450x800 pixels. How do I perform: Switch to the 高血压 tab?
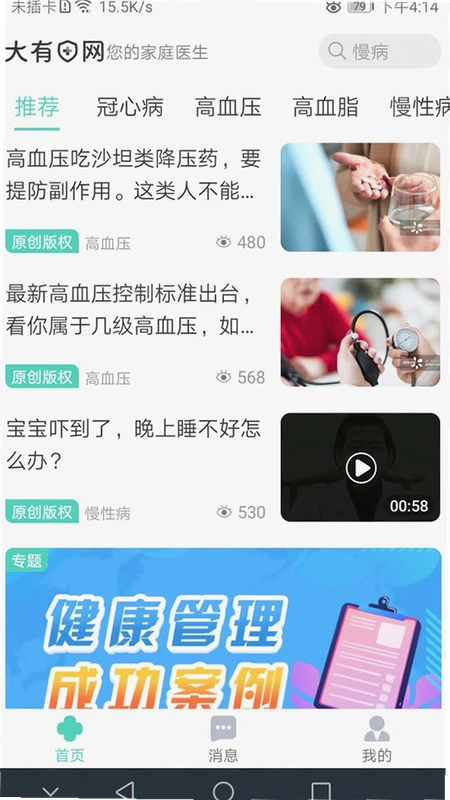coord(228,108)
